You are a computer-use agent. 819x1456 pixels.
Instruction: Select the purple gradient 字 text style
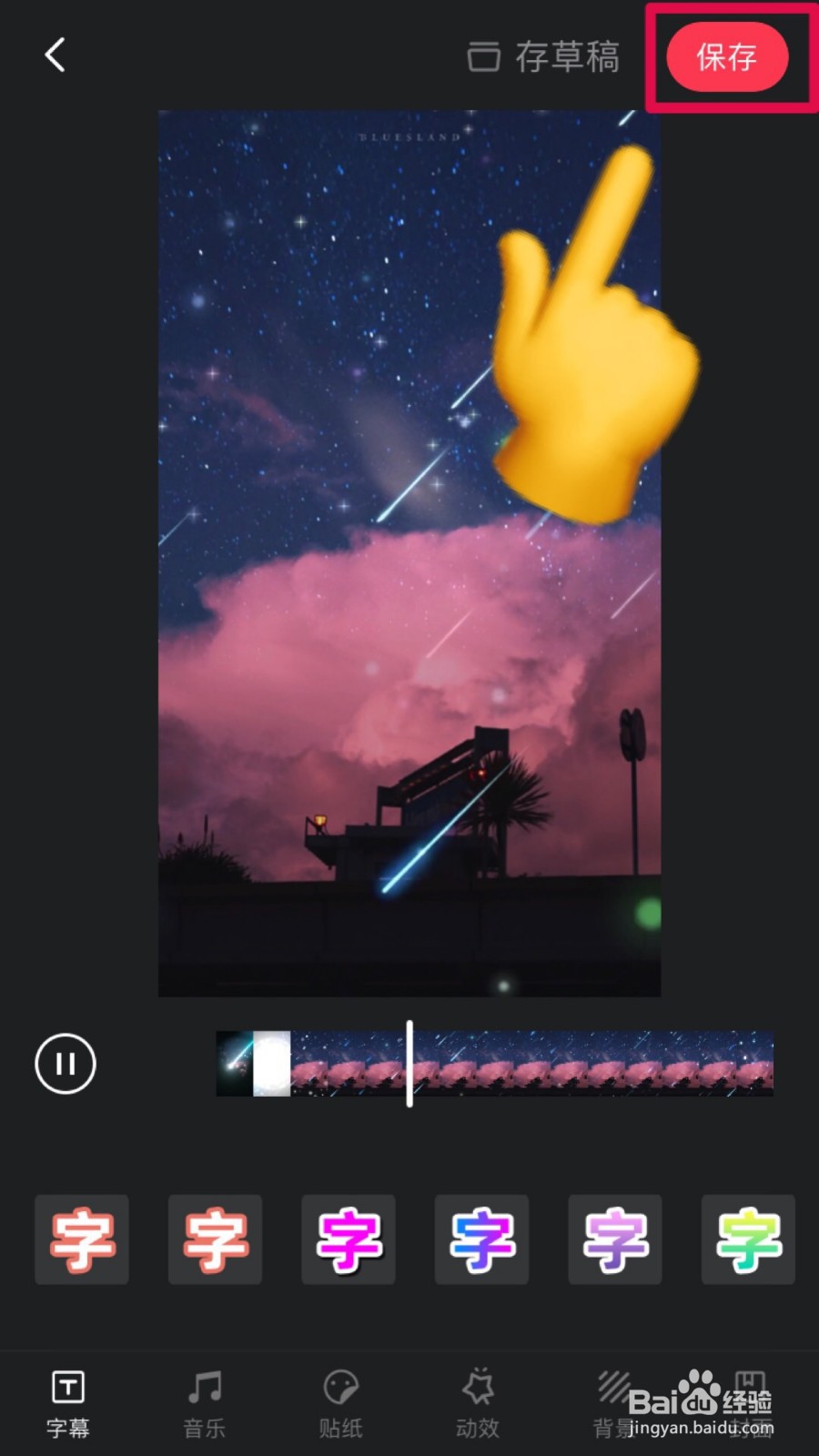pos(481,1239)
